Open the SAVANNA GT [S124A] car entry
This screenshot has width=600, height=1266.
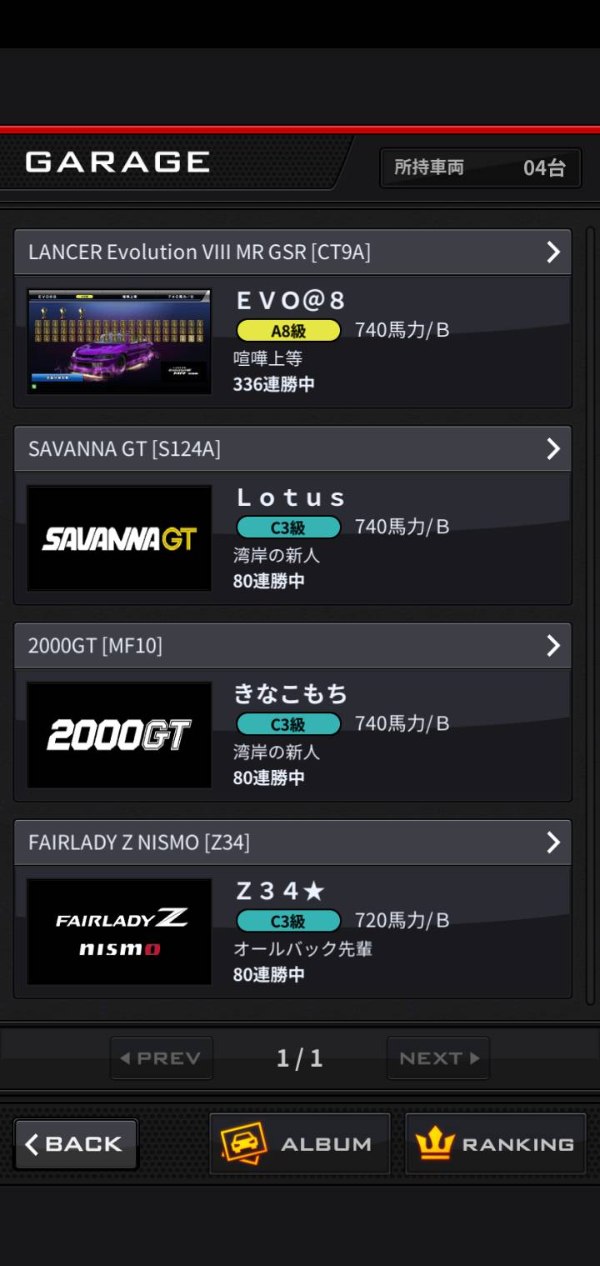click(x=292, y=449)
